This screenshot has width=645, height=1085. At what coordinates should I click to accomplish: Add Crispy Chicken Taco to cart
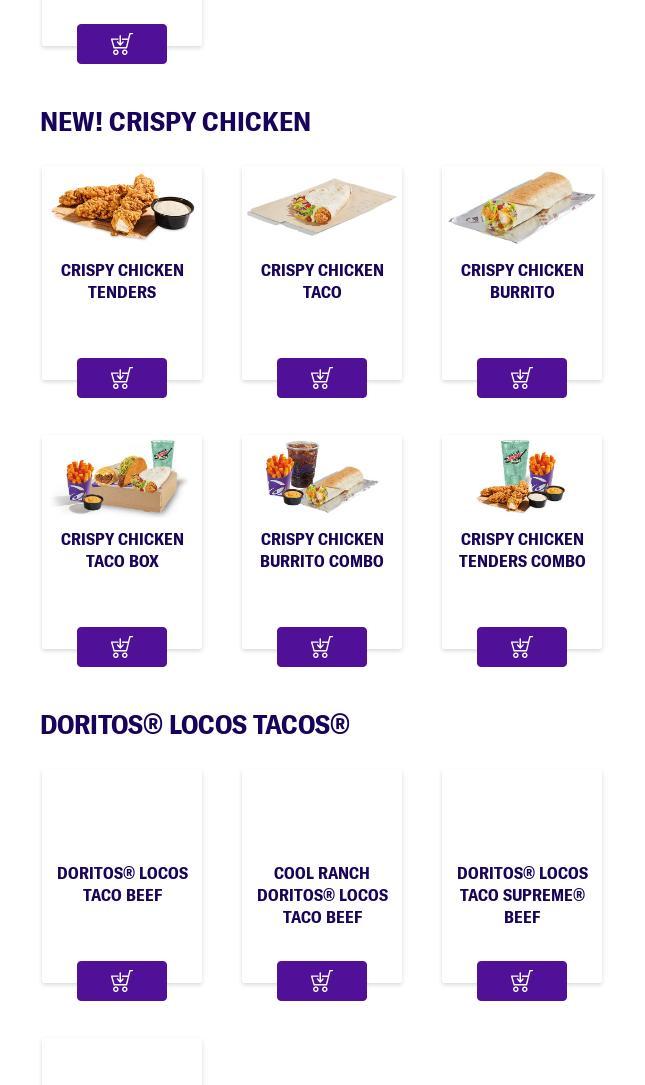pyautogui.click(x=322, y=378)
